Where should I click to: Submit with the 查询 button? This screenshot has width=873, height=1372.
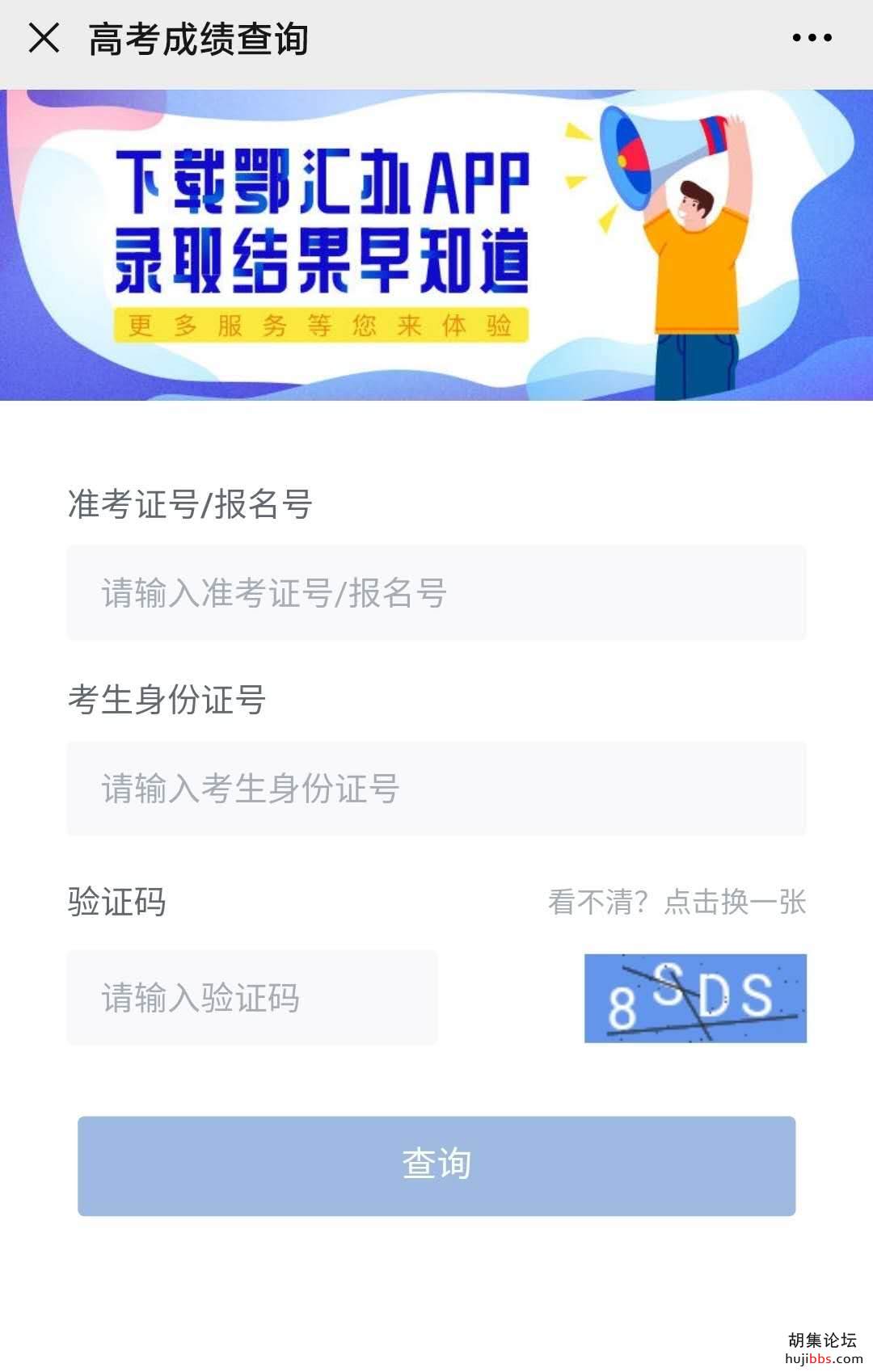436,1165
